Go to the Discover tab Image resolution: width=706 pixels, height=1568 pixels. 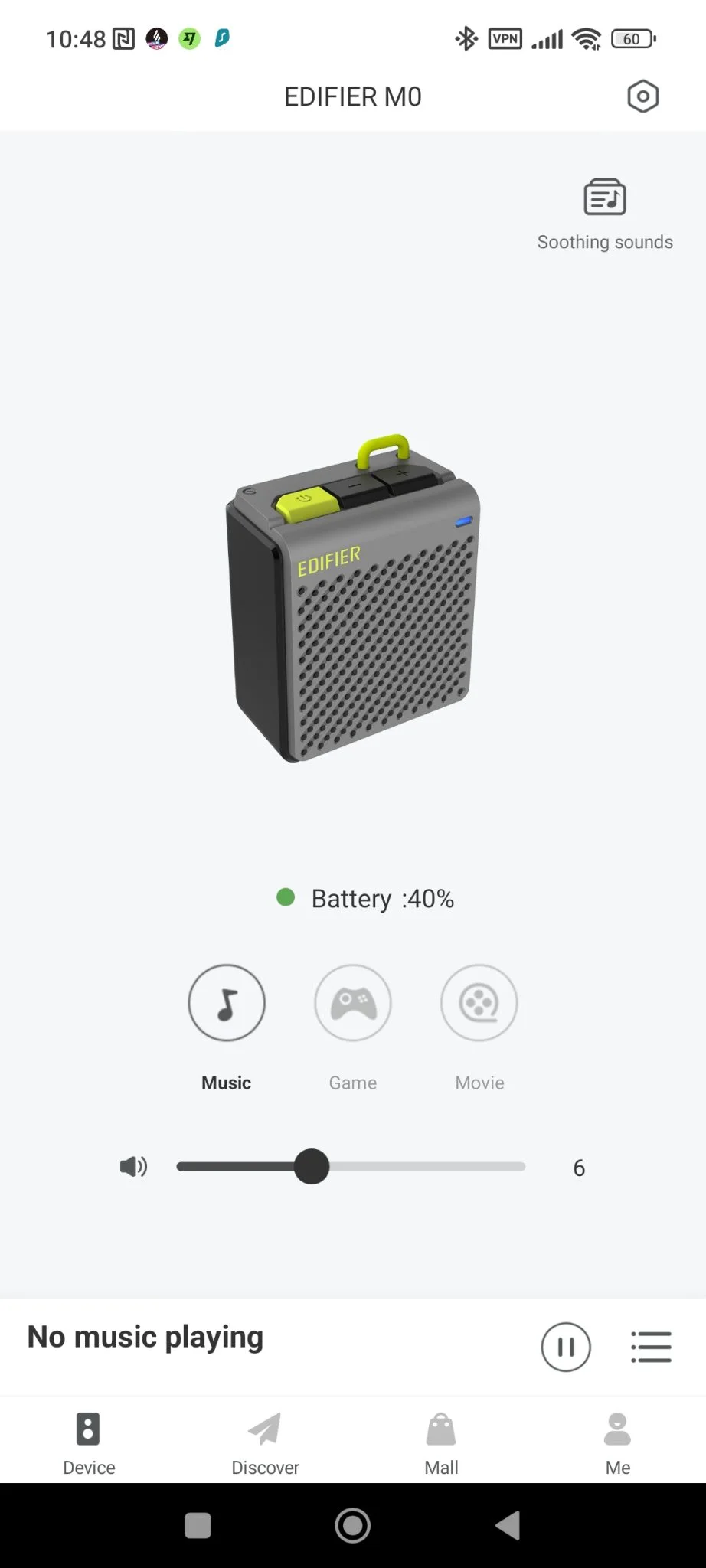[x=265, y=1443]
